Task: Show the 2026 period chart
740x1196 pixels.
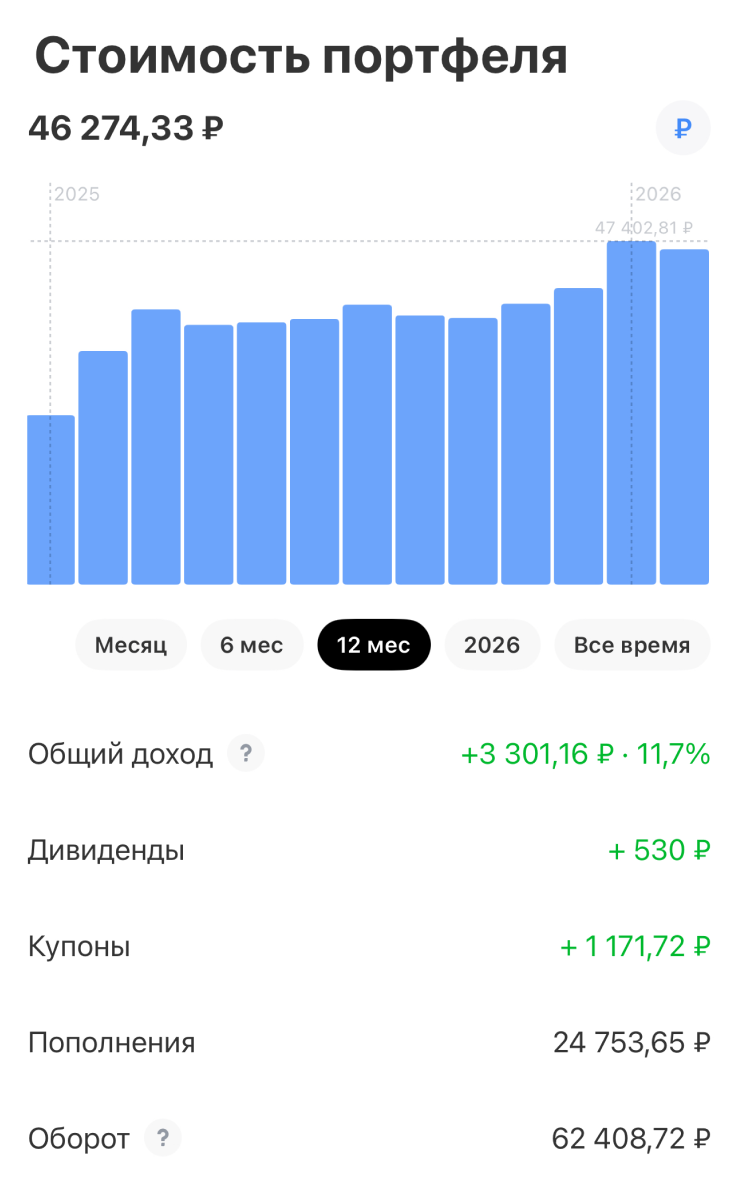Action: tap(492, 645)
